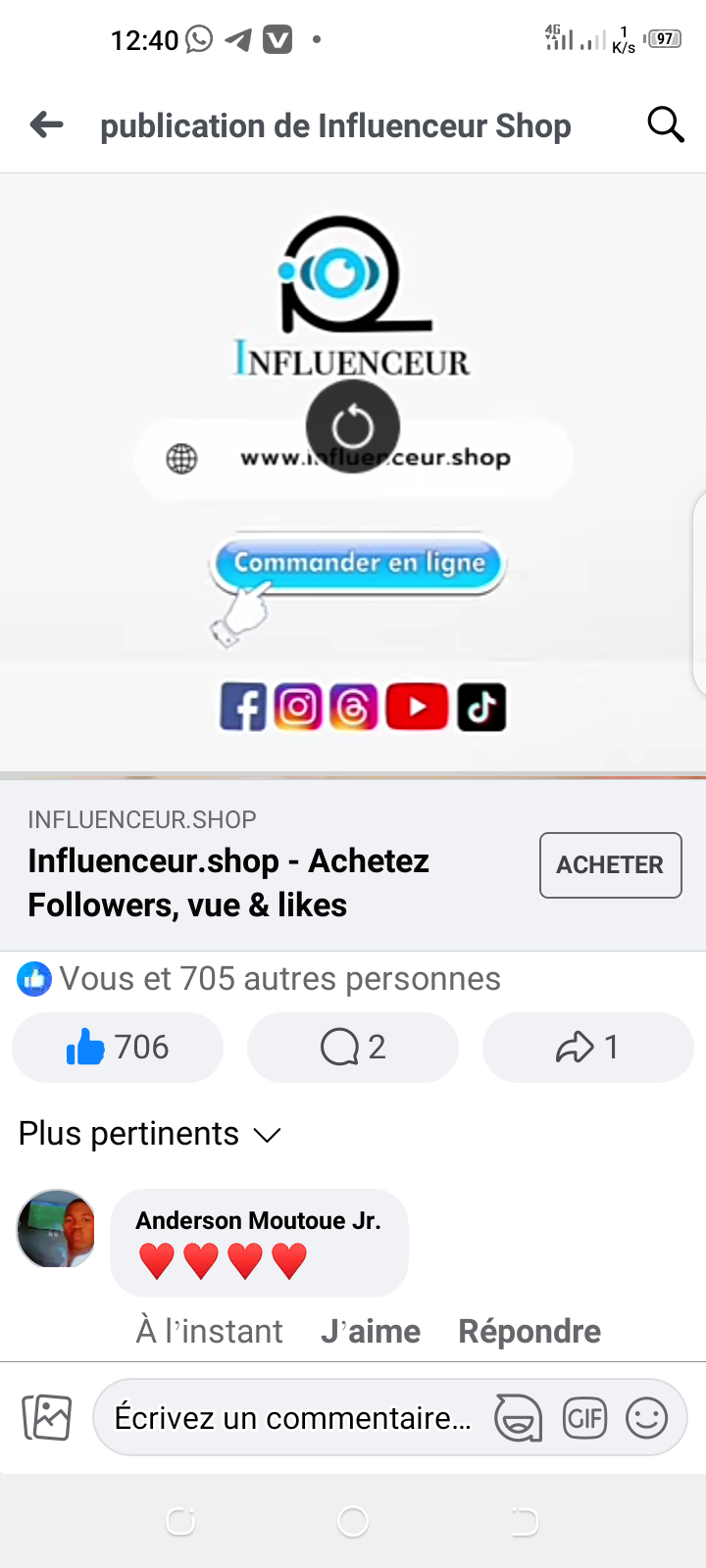Open Anderson Moutoue Jr.'s profile picture
706x1568 pixels.
click(x=56, y=1229)
